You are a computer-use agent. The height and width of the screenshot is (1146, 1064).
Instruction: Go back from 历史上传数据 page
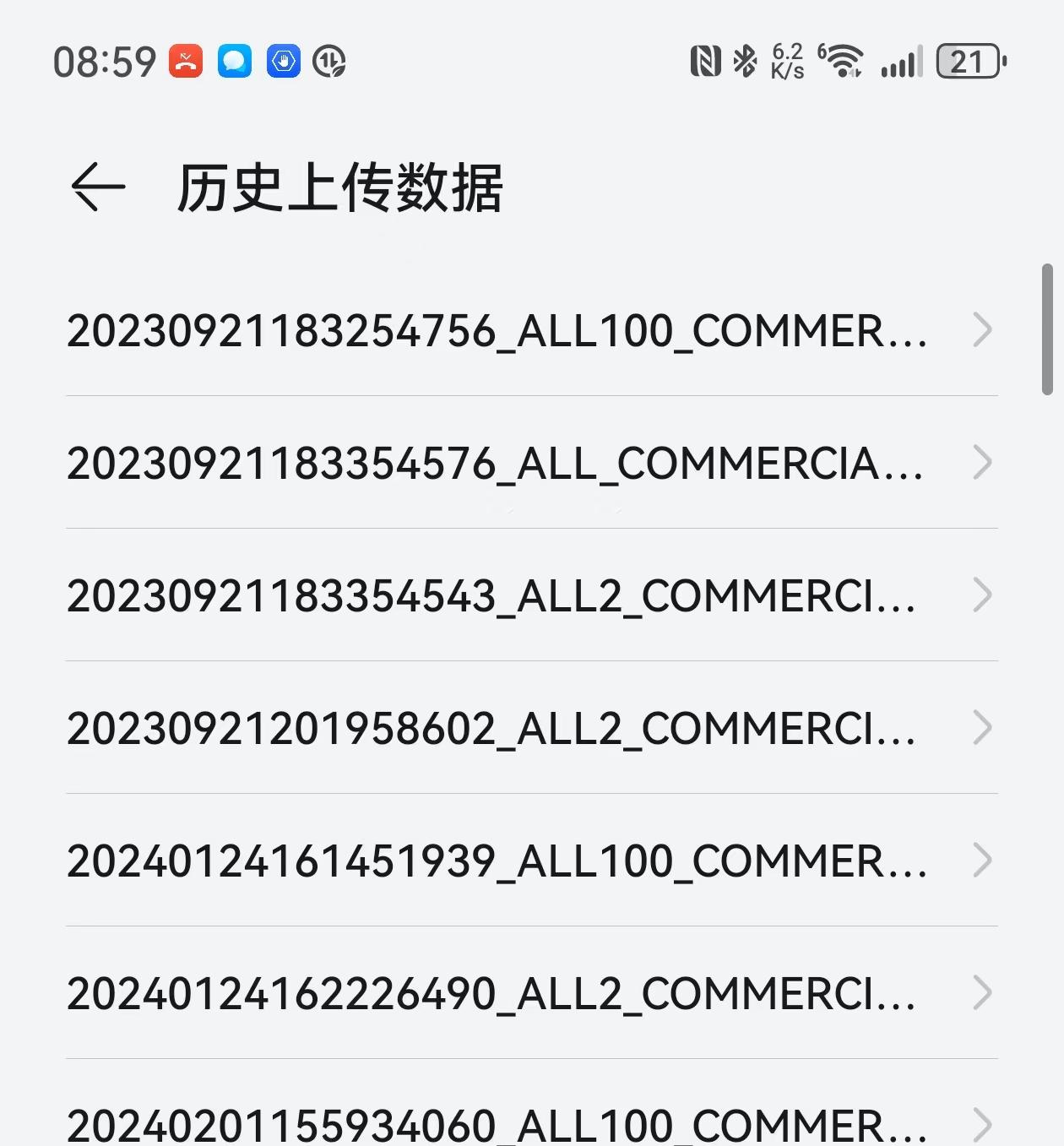(98, 187)
